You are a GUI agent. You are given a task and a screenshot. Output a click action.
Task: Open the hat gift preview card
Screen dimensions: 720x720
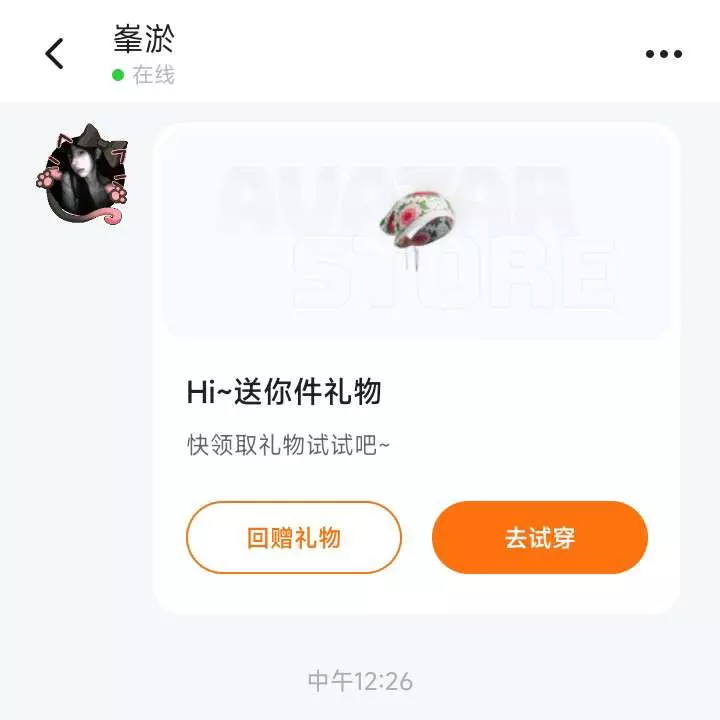pos(416,232)
